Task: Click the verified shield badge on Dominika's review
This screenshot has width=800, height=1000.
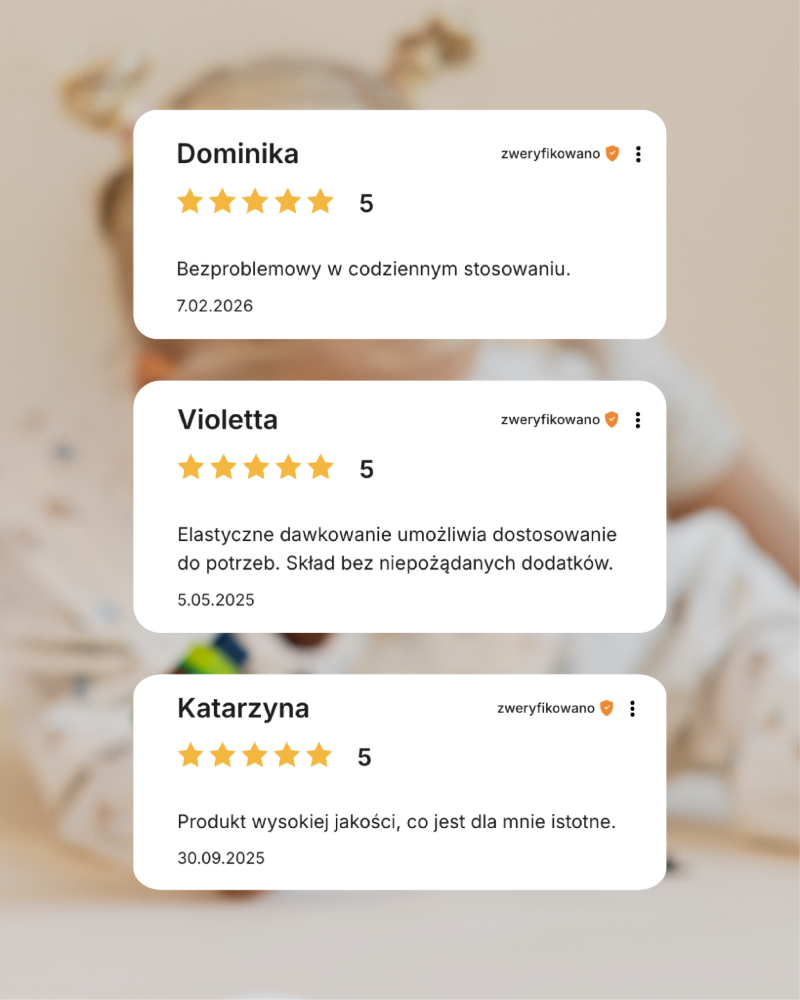Action: pyautogui.click(x=610, y=154)
